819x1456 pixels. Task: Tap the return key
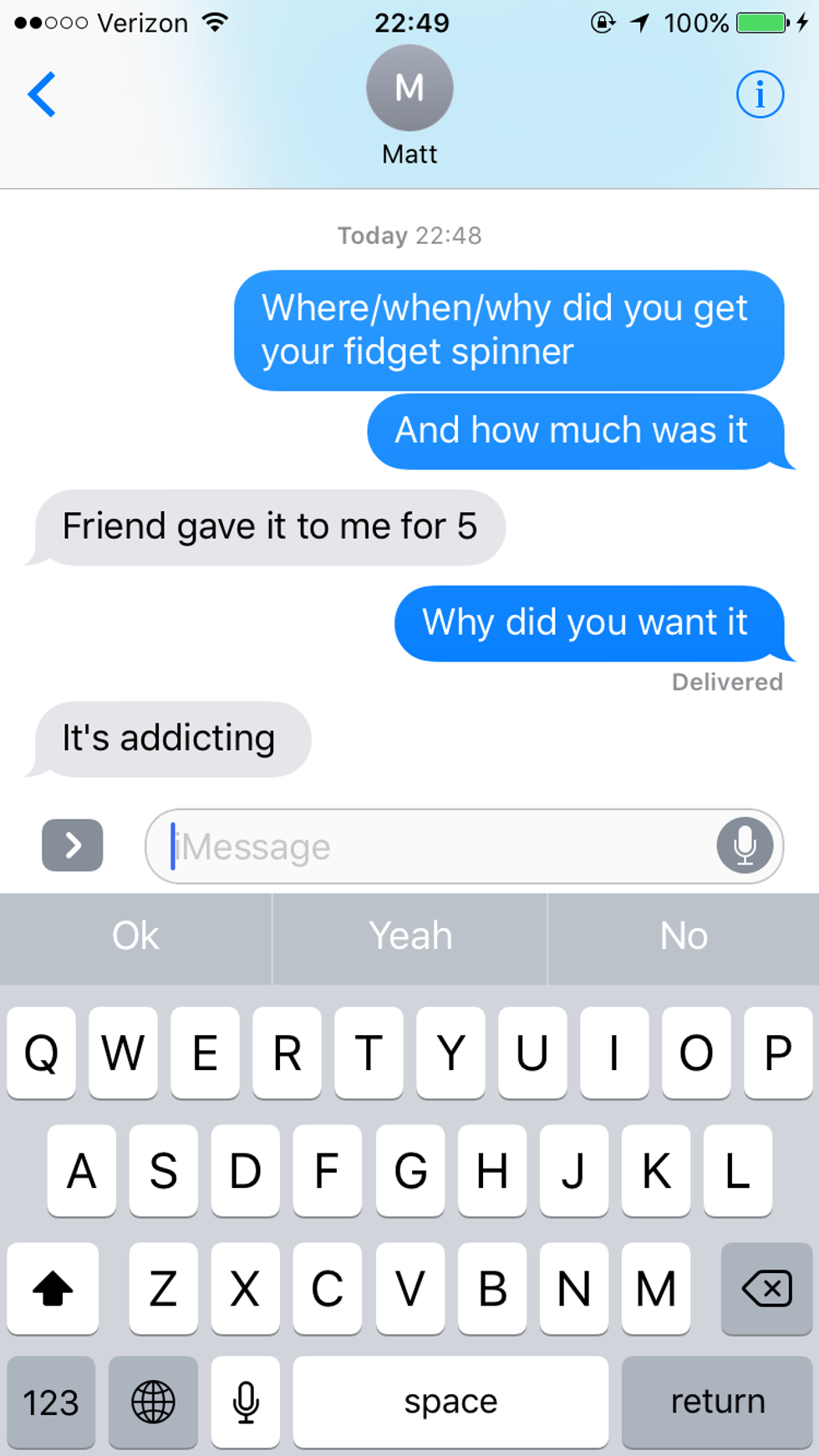tap(717, 1403)
